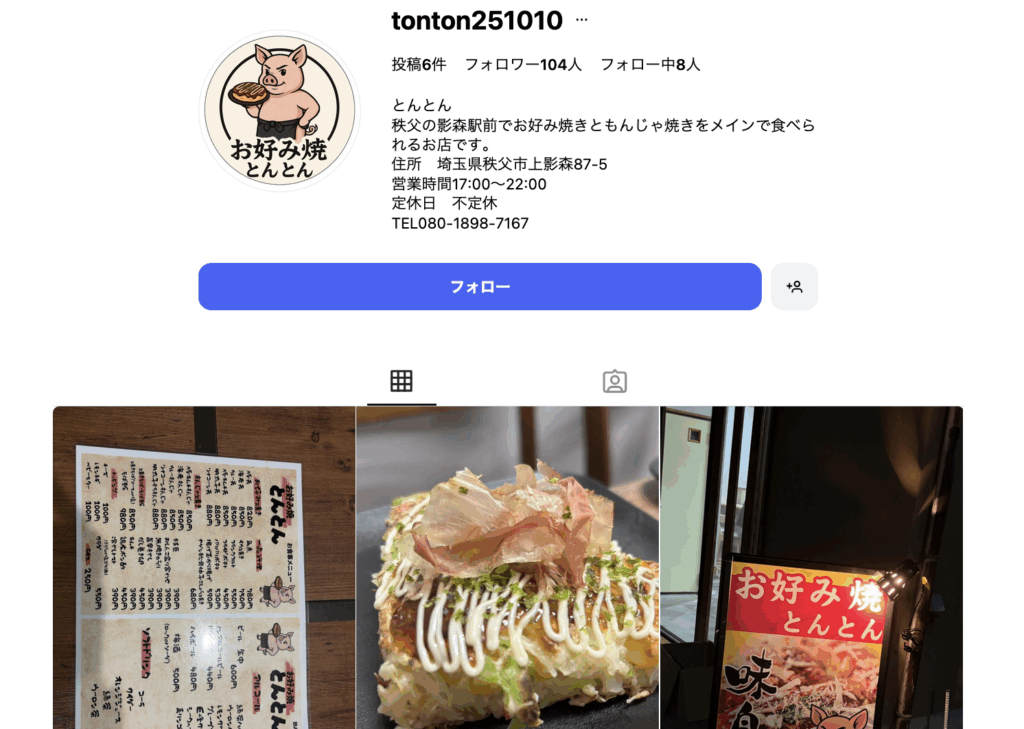Open the menu sheet photo post
The image size is (1024, 729).
coord(204,567)
